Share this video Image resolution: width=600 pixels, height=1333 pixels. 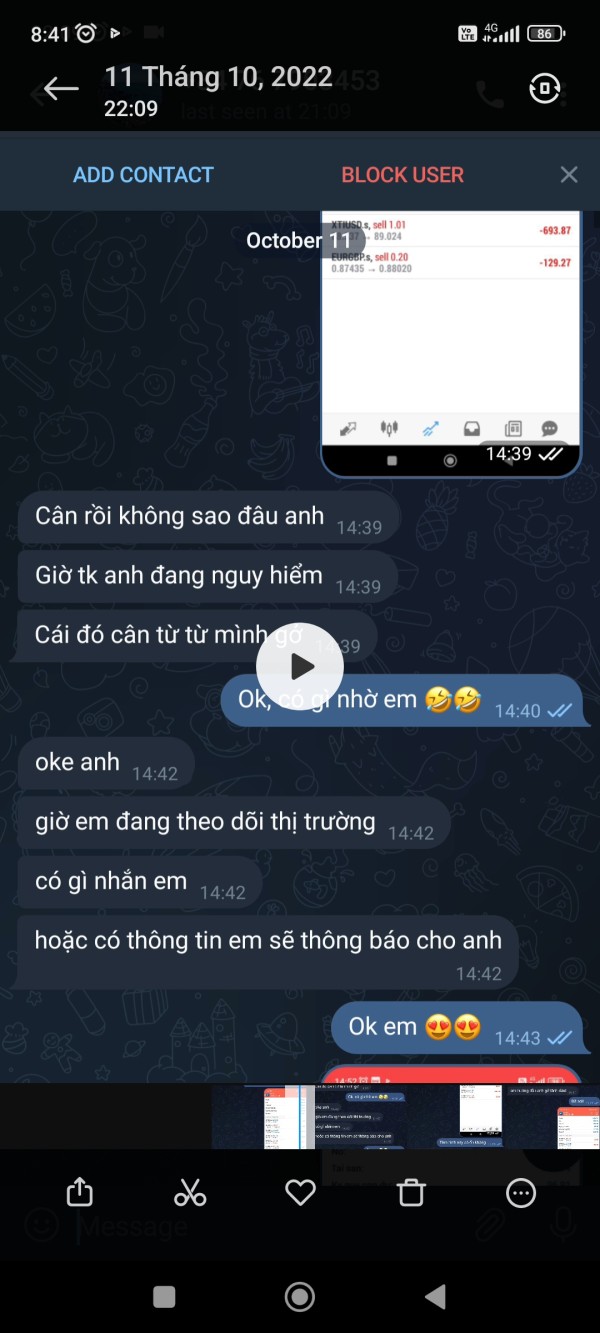point(79,1191)
